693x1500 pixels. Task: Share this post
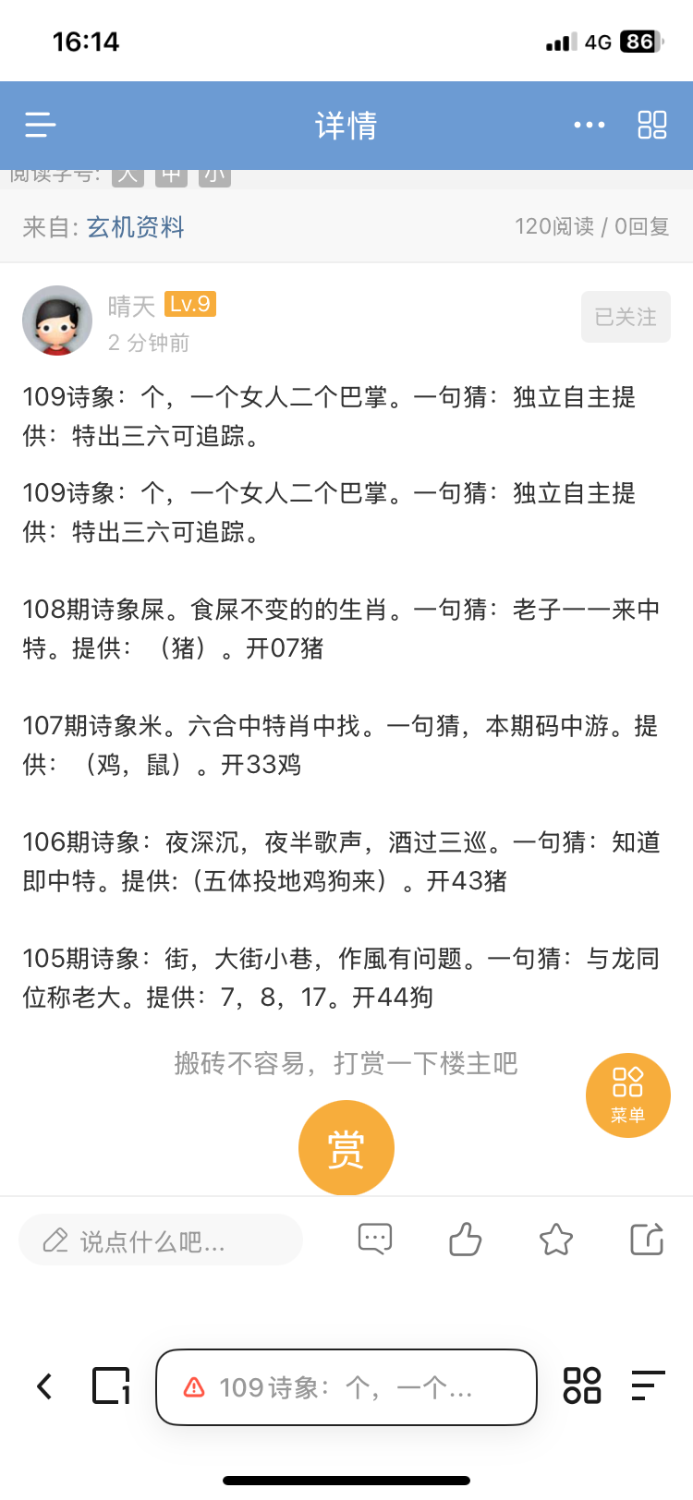[647, 1240]
